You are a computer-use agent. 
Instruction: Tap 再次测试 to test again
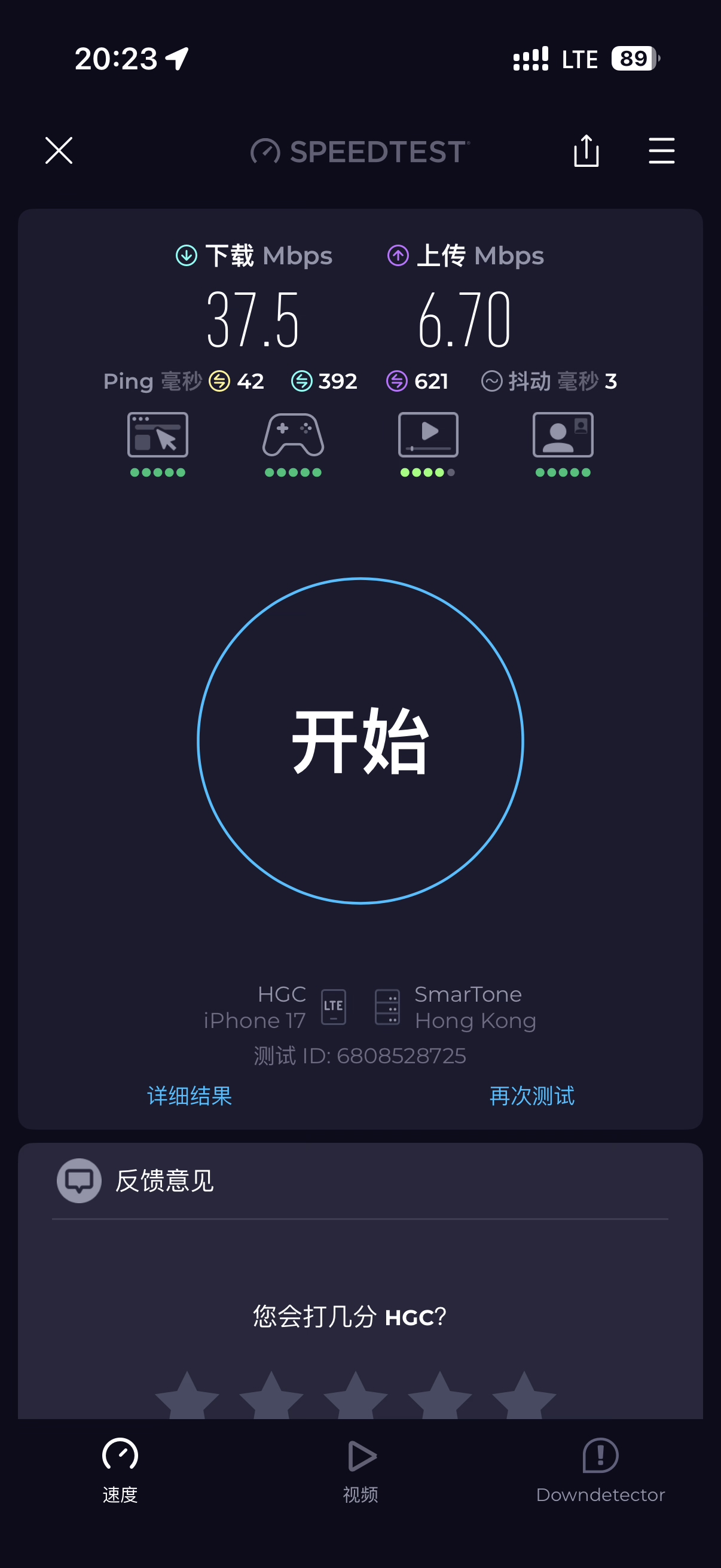[531, 1096]
